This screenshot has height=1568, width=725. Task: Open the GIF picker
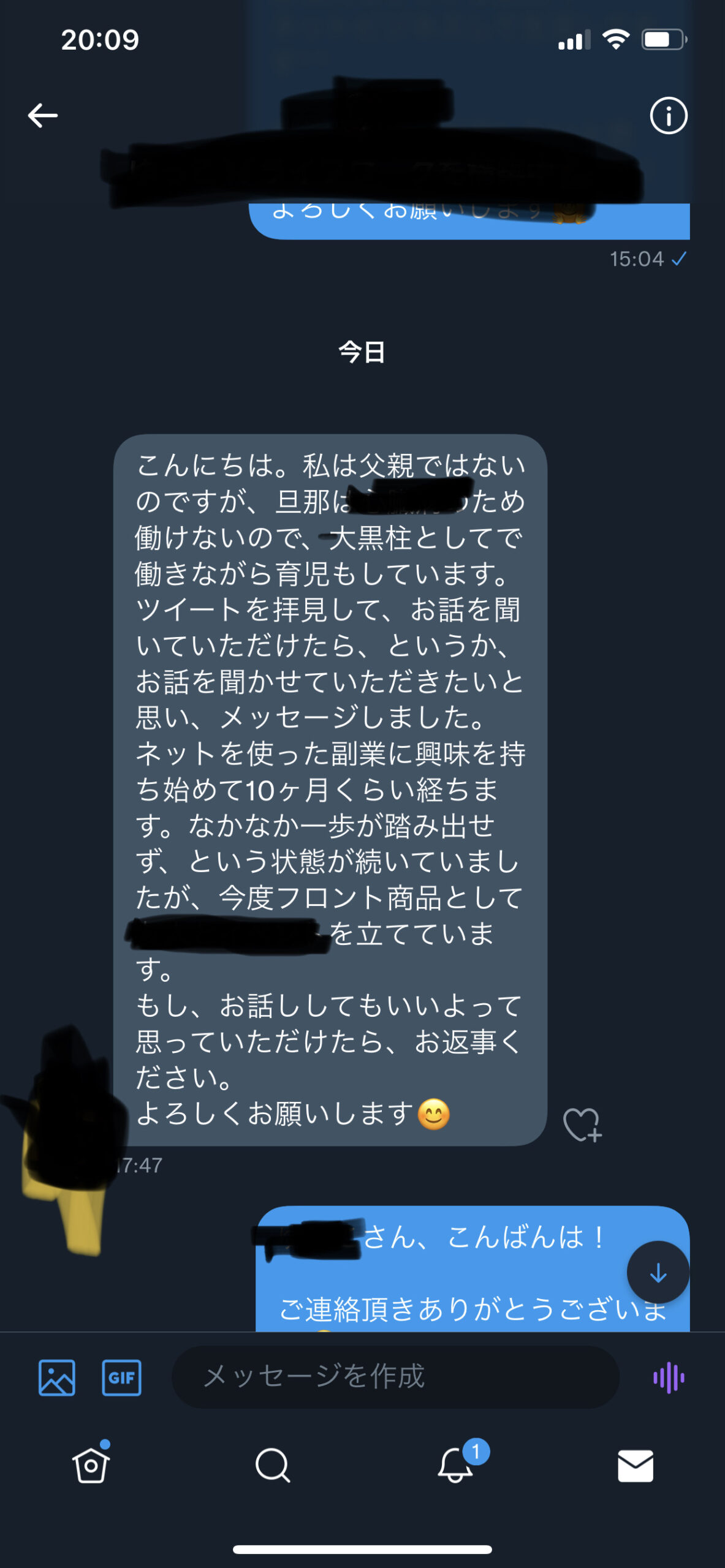click(x=121, y=1378)
